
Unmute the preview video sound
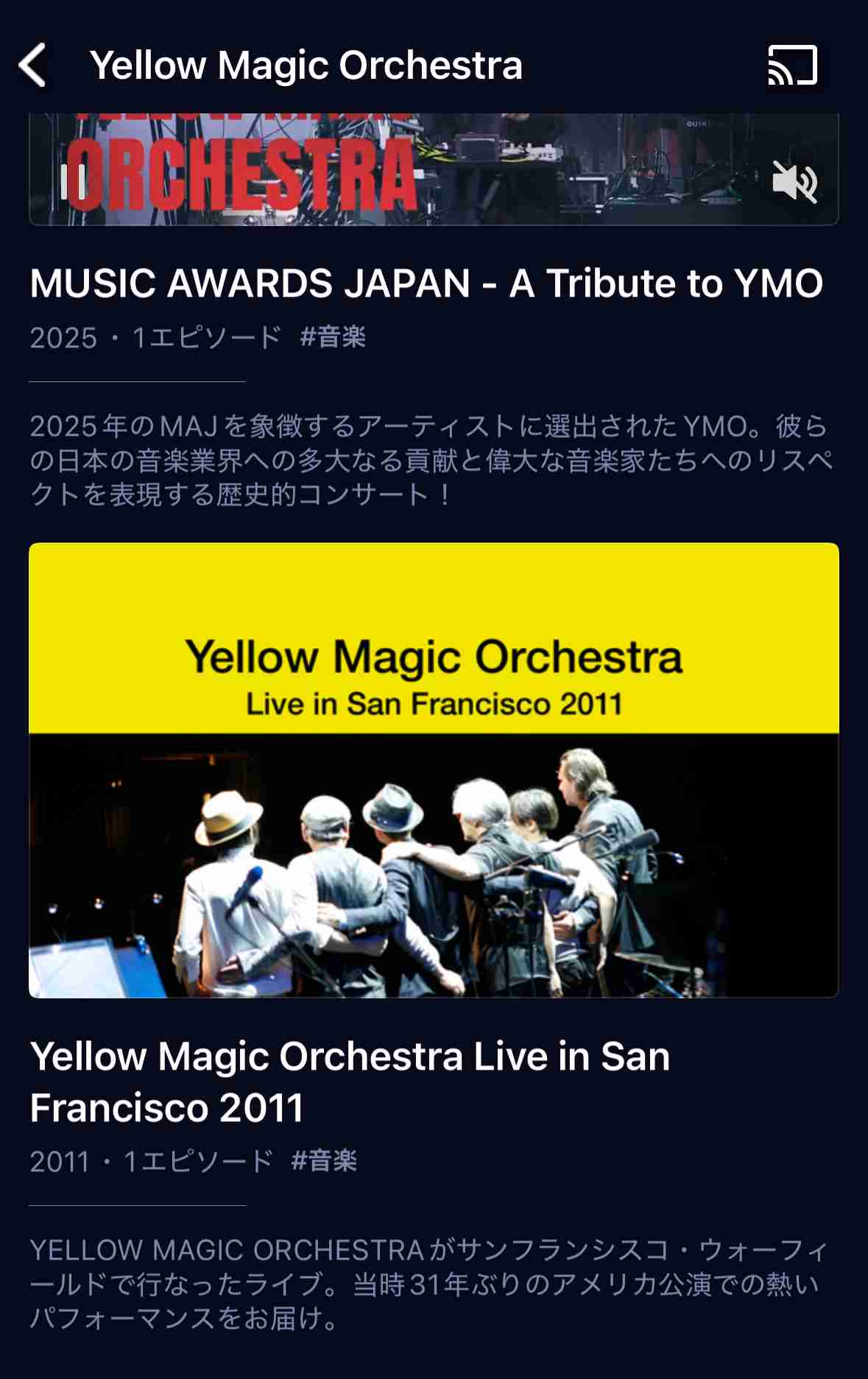pyautogui.click(x=794, y=181)
